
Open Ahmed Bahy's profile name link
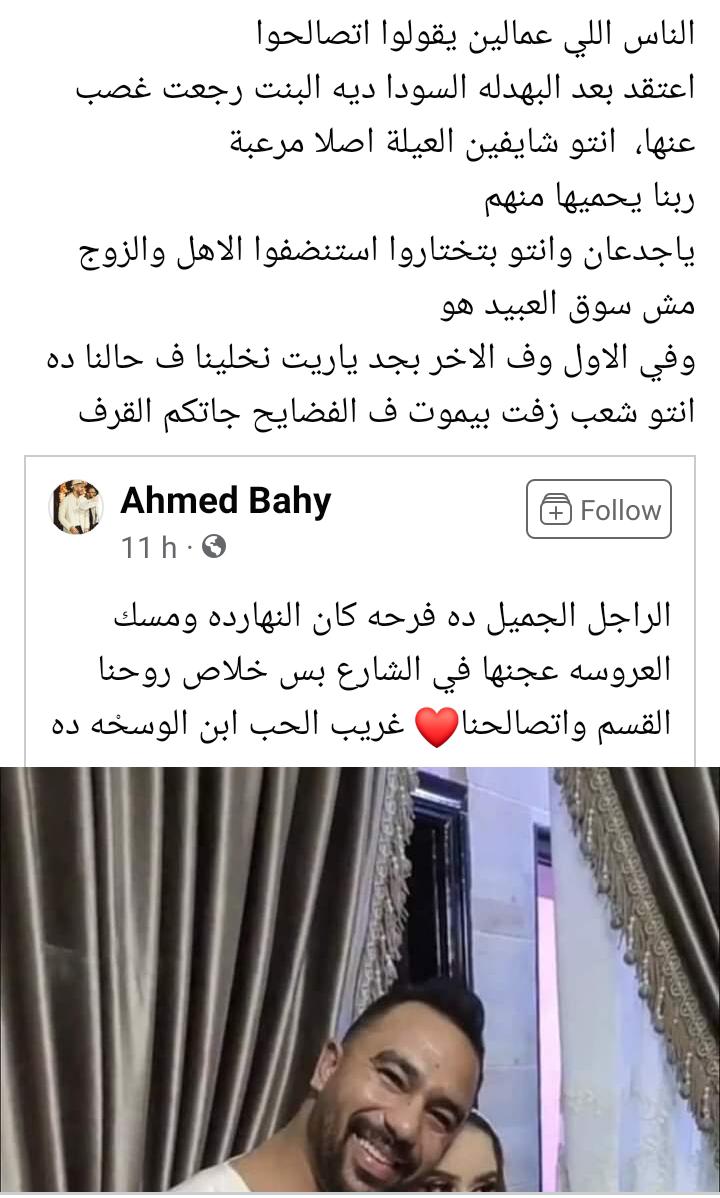(x=225, y=500)
